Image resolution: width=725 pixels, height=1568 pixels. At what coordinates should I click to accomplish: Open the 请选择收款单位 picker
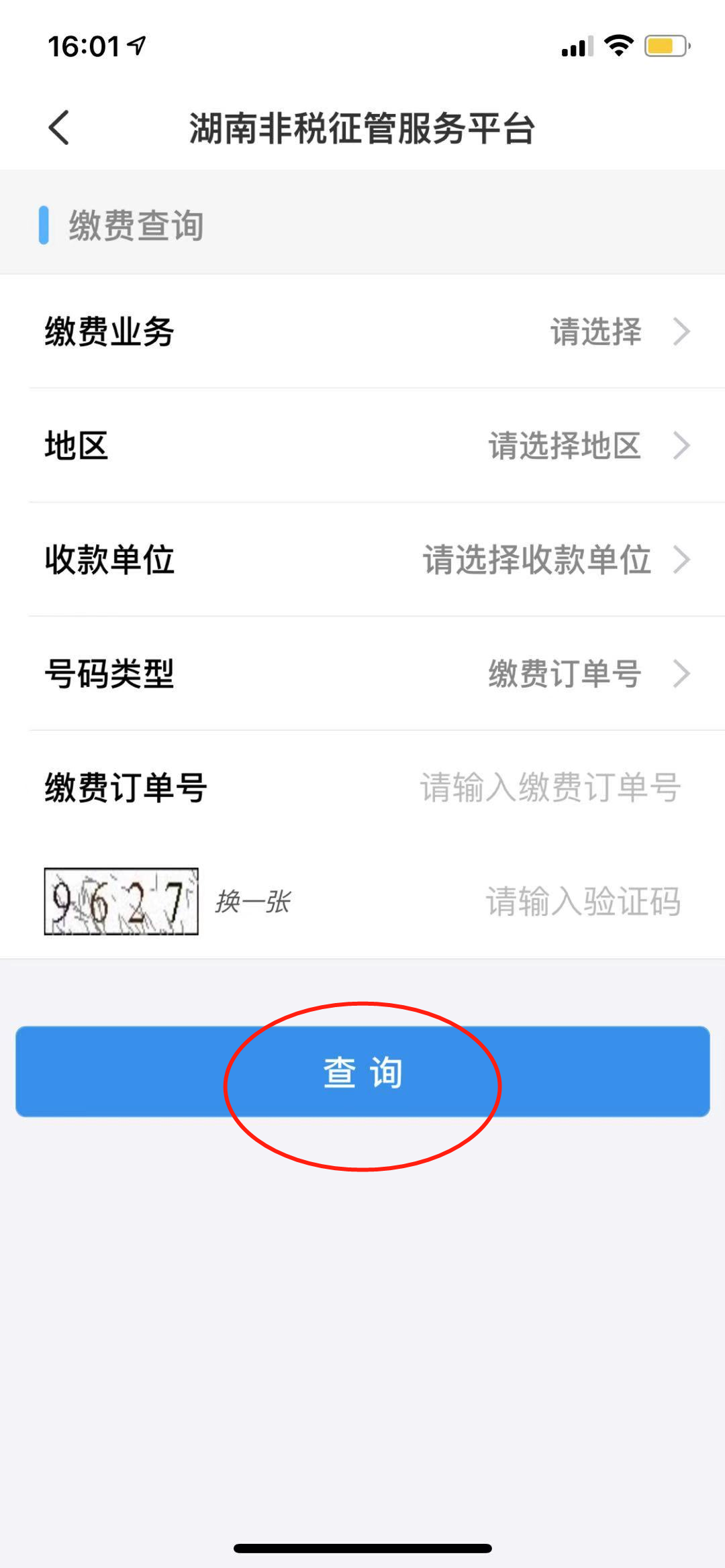coord(537,559)
